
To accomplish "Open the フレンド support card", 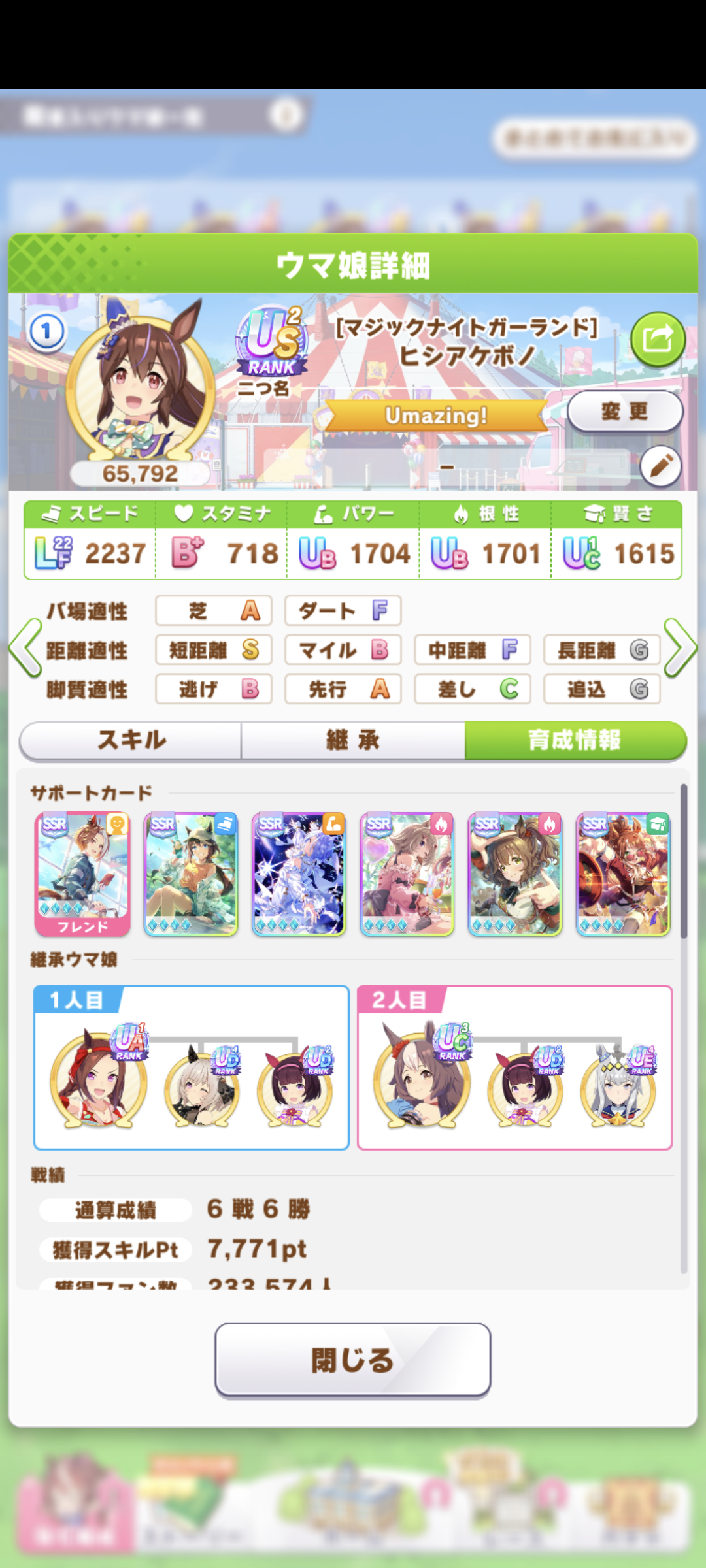I will coord(82,874).
